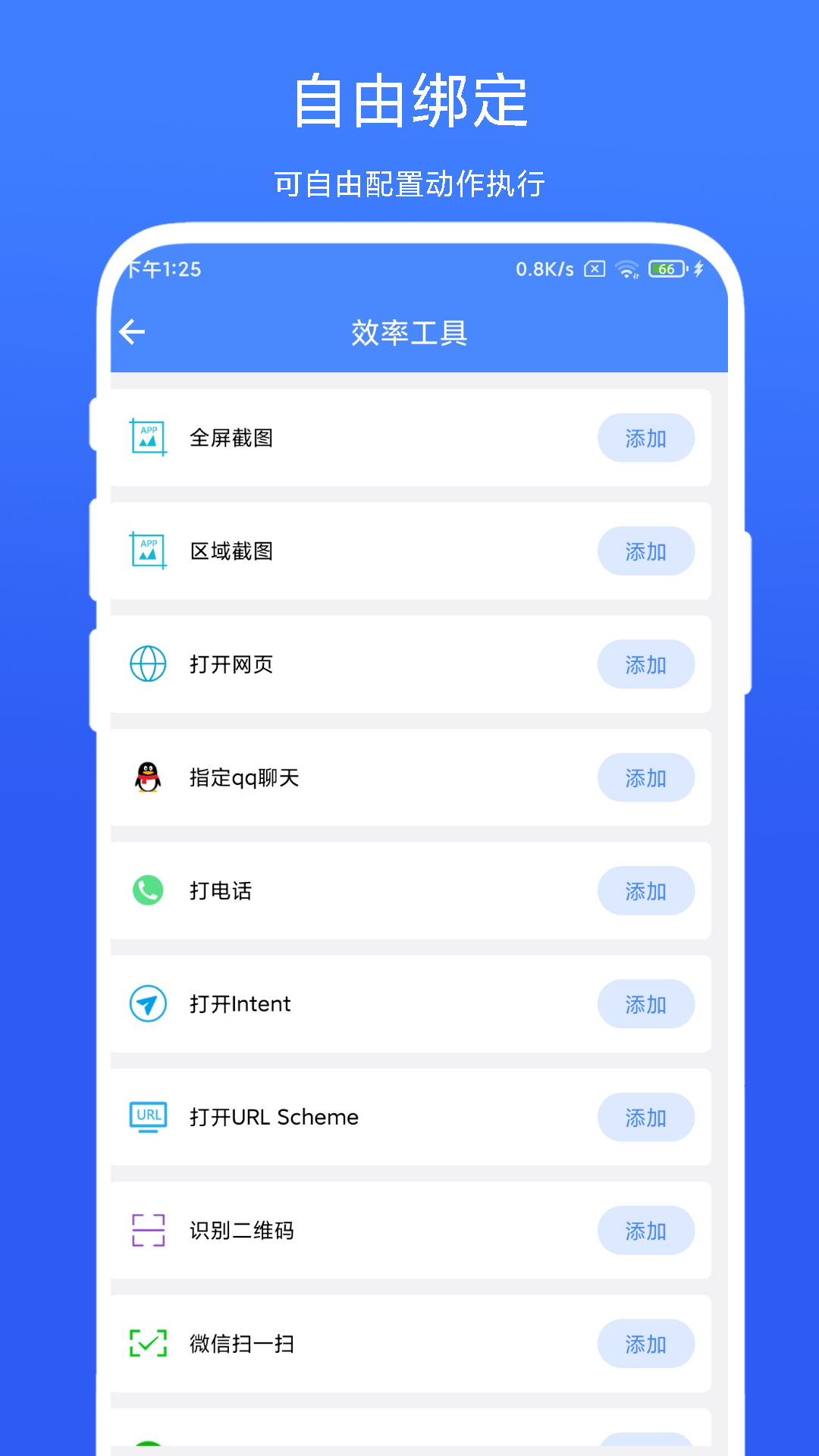Add the 打开网页 action
Screen dimensions: 819x1456
[x=646, y=664]
